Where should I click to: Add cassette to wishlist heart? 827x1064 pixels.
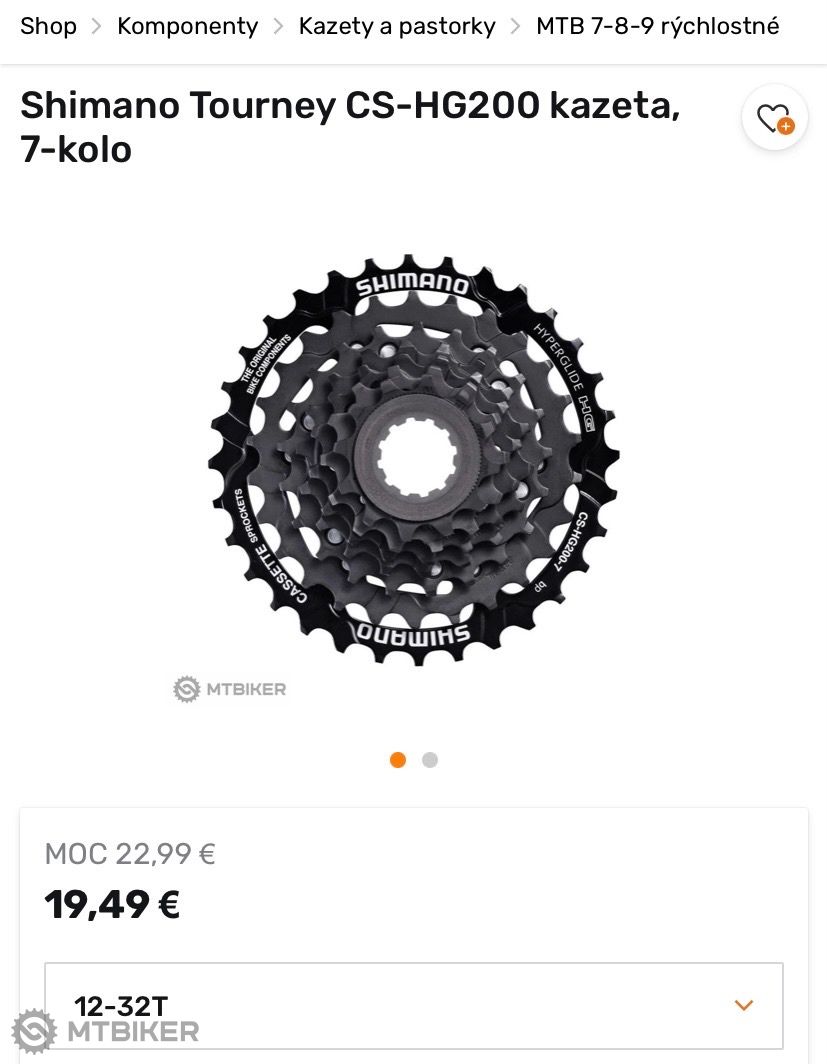tap(774, 118)
